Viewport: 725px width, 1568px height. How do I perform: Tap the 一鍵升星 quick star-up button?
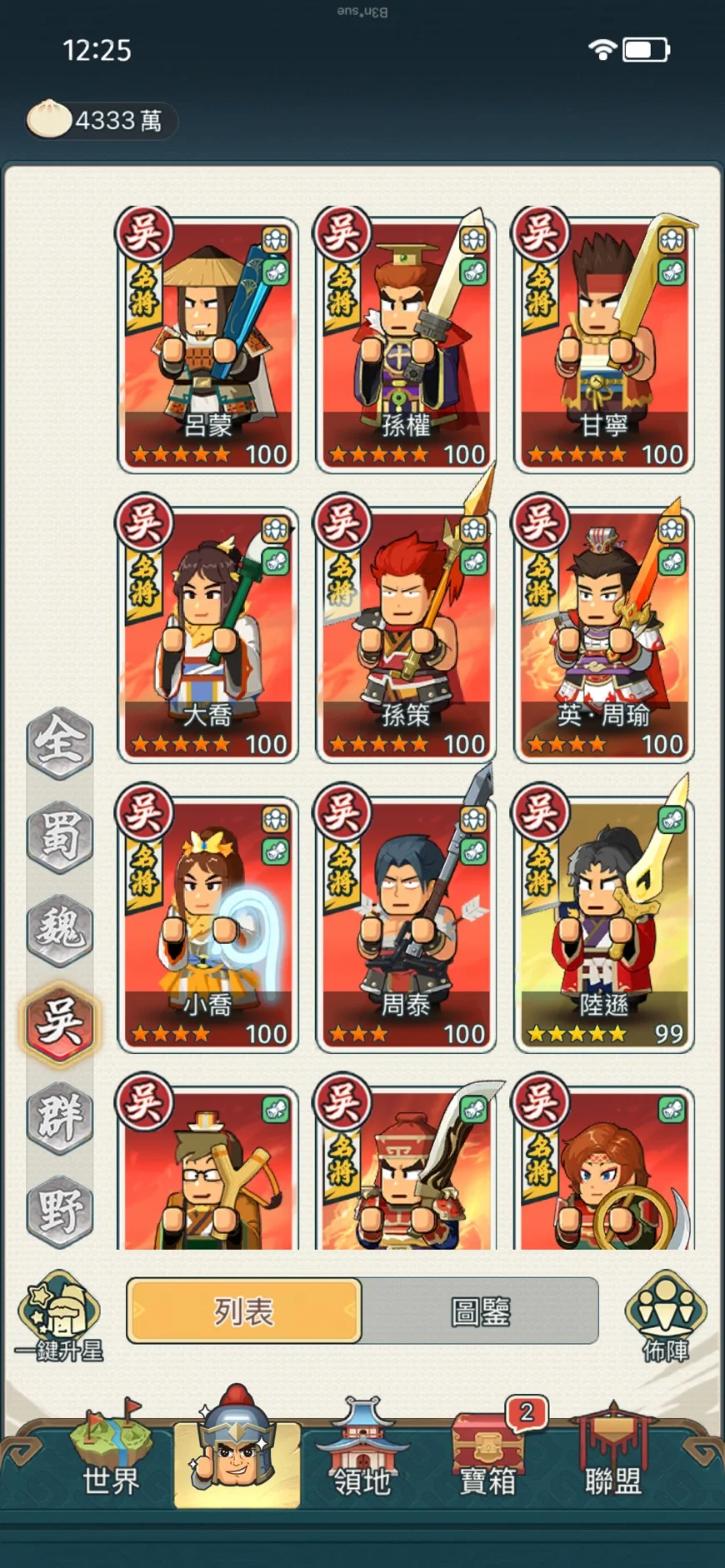pyautogui.click(x=60, y=1316)
